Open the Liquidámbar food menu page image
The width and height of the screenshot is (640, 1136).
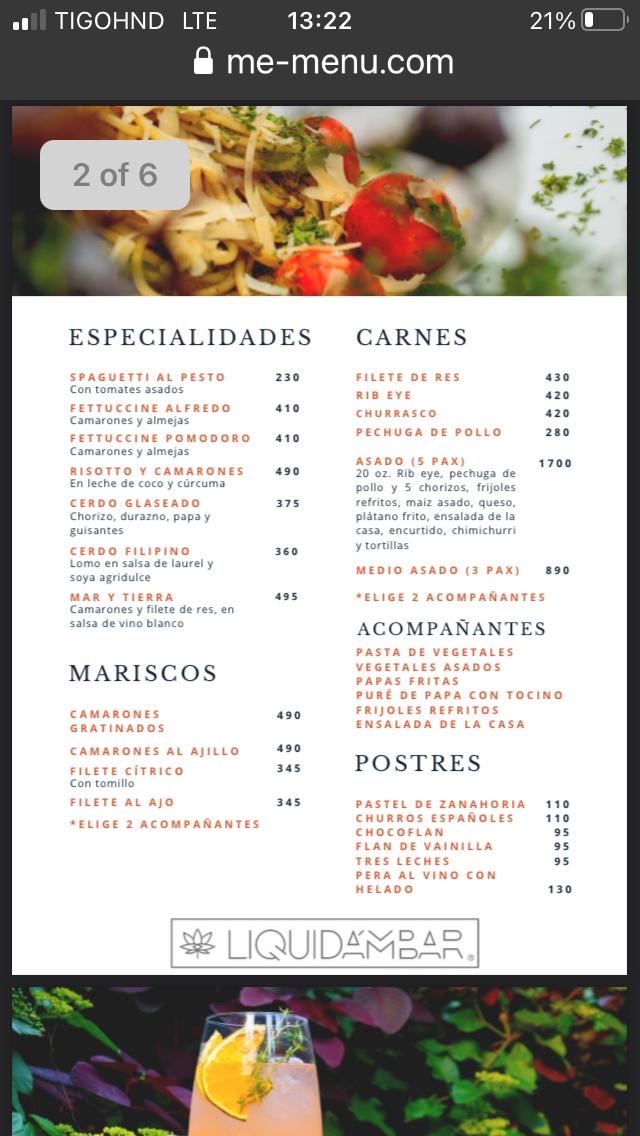coord(320,540)
